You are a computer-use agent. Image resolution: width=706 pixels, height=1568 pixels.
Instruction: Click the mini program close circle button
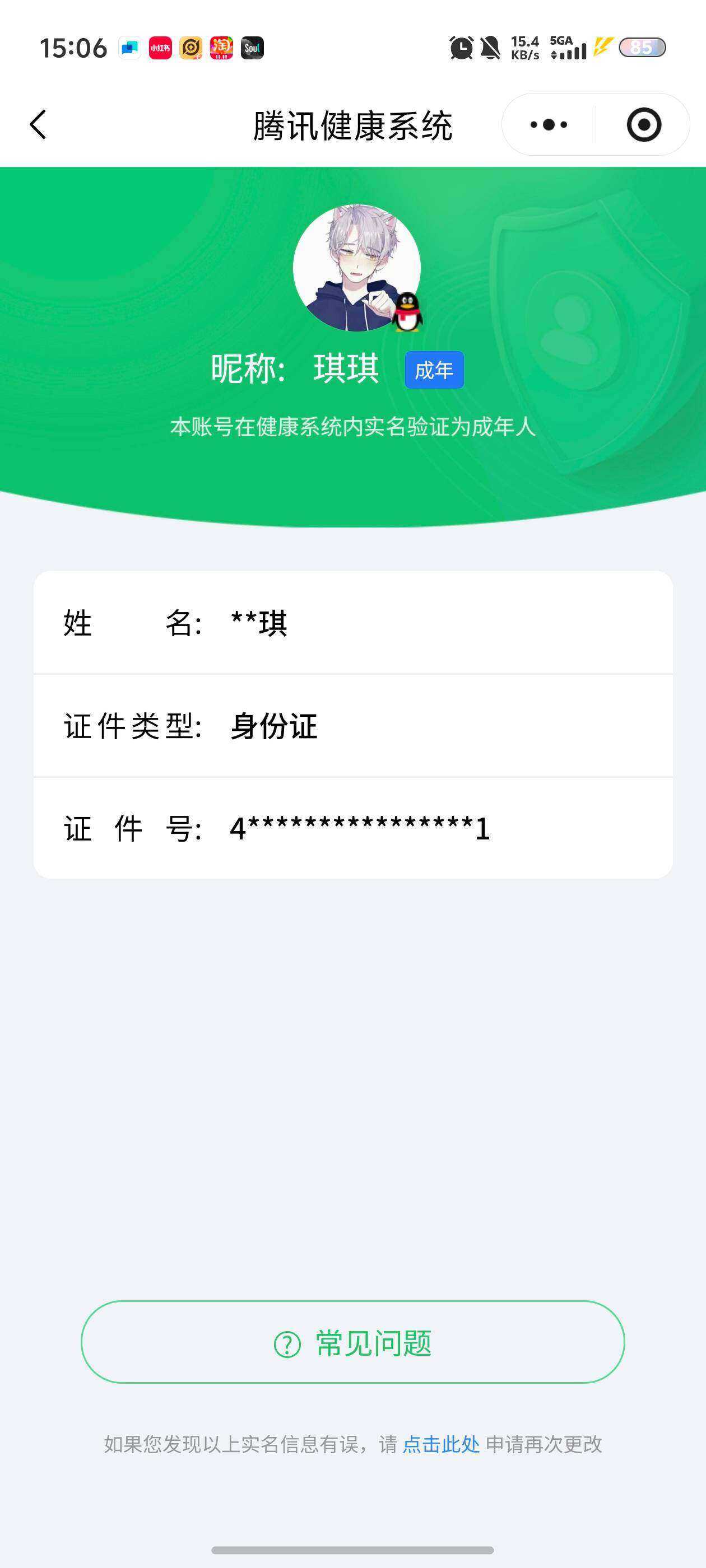click(644, 124)
